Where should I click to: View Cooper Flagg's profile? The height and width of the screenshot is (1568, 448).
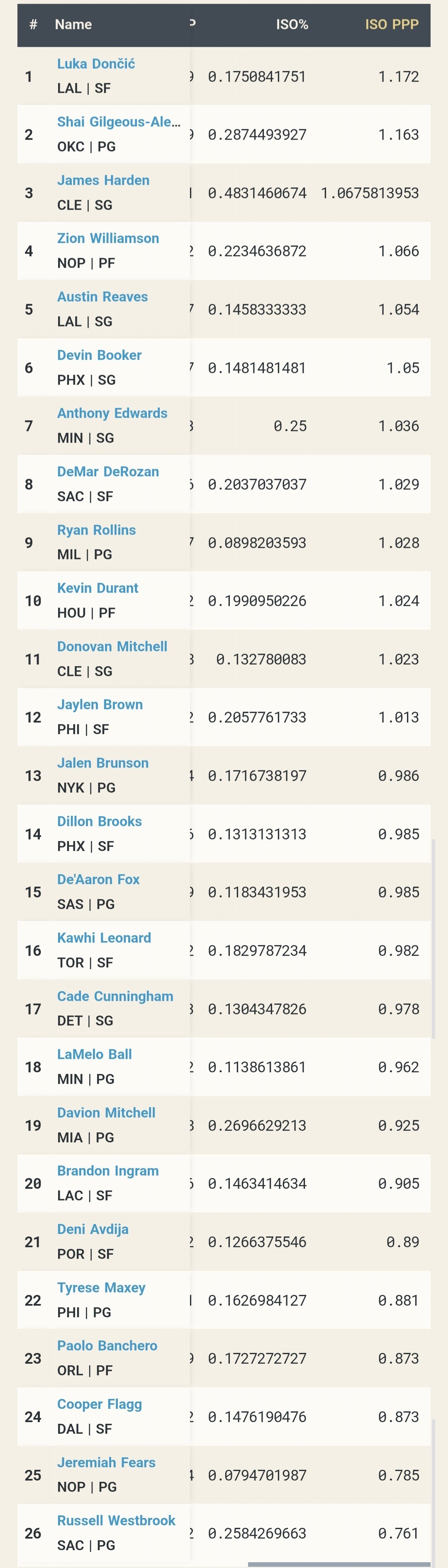100,1403
